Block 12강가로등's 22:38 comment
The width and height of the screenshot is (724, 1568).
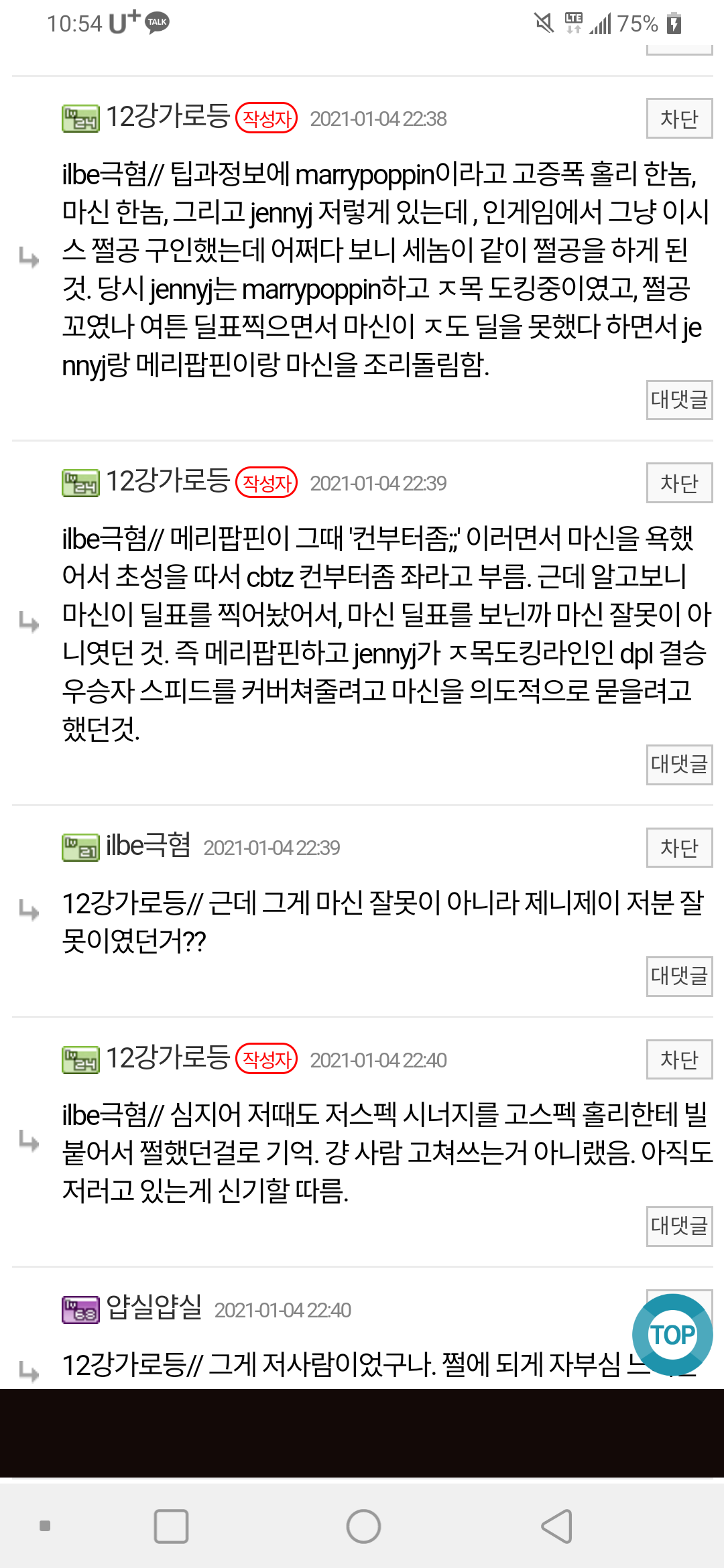(x=678, y=119)
